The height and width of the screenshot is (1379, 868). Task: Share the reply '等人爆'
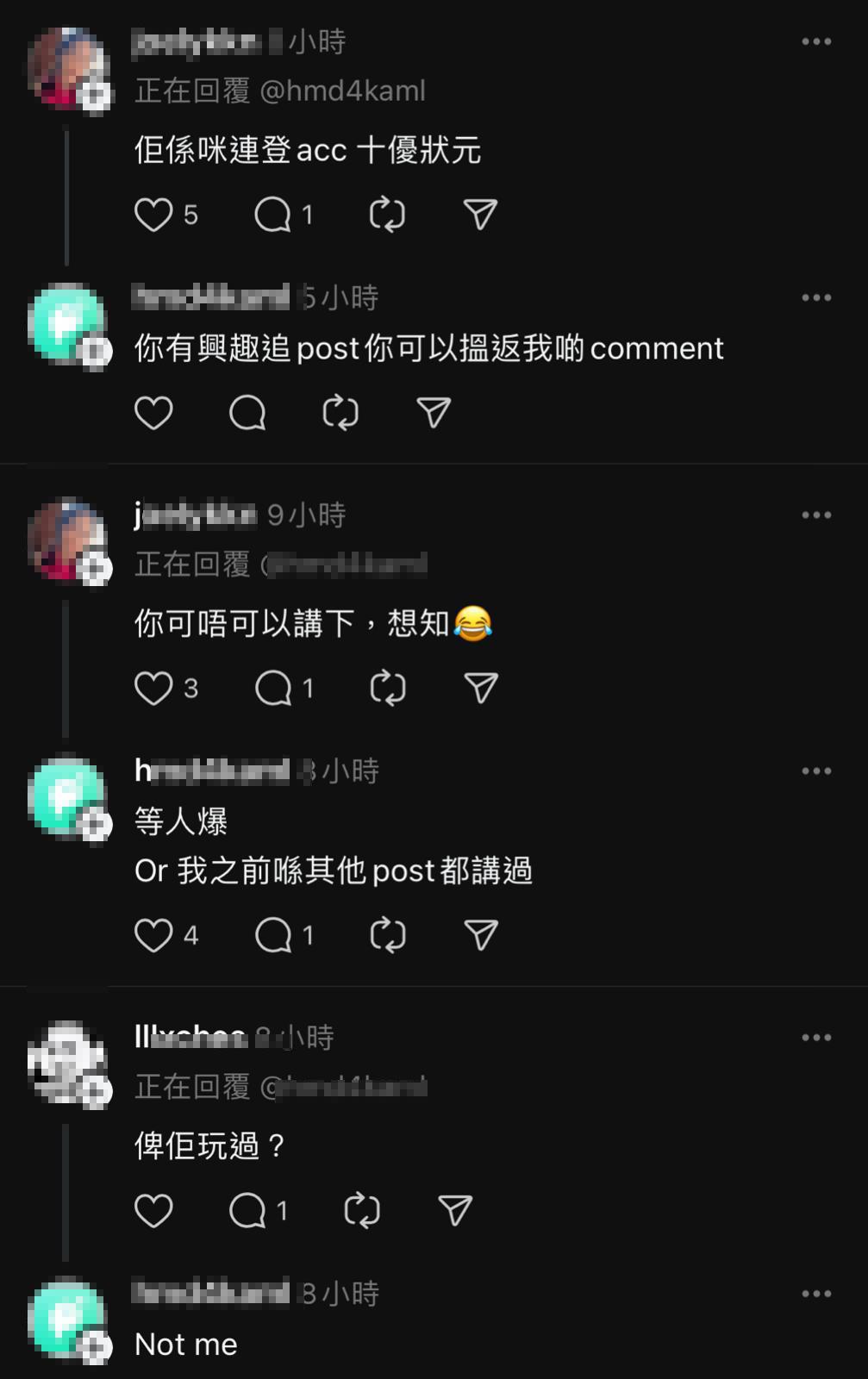tap(480, 935)
